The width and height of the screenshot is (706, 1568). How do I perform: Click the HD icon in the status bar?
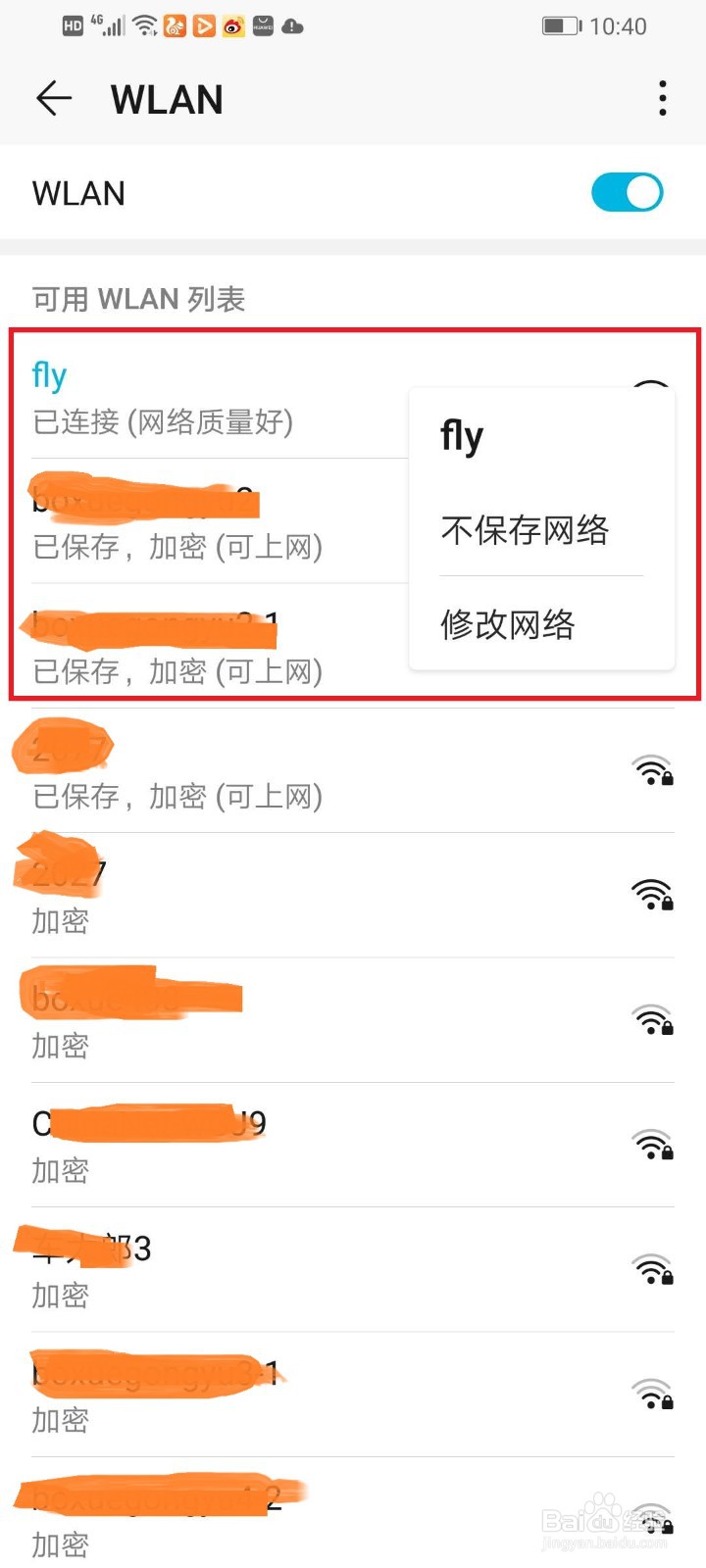[71, 25]
